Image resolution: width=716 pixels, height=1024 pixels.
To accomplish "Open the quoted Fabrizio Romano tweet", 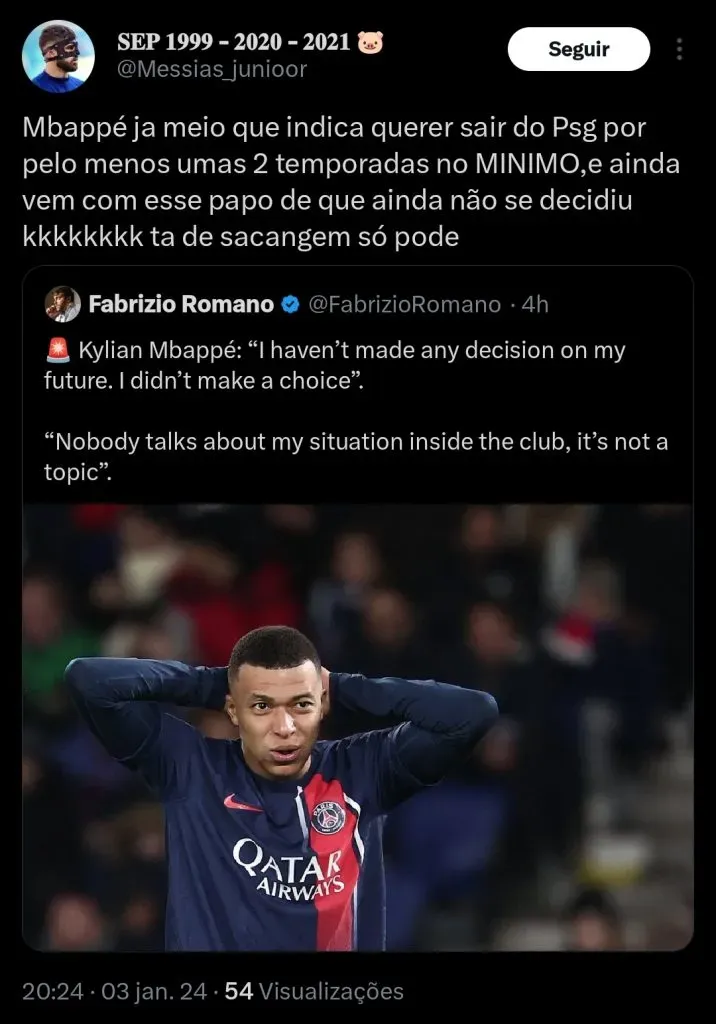I will coord(358,399).
